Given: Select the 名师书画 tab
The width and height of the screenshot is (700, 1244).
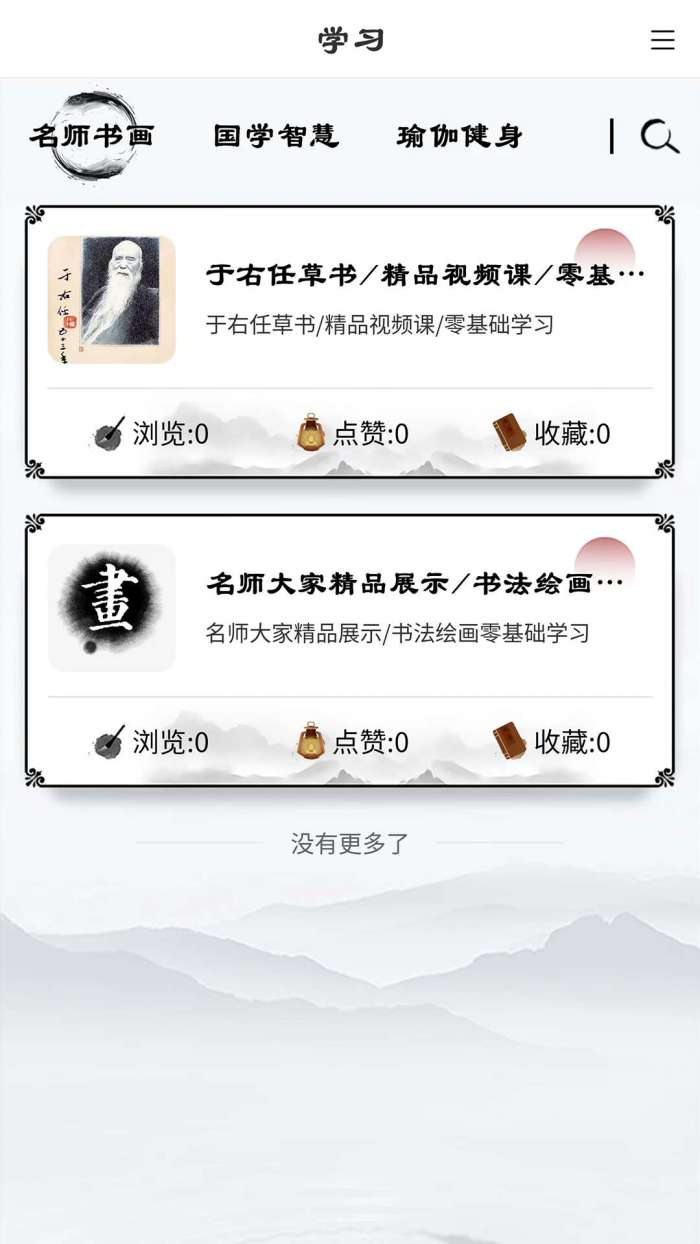Looking at the screenshot, I should click(92, 136).
